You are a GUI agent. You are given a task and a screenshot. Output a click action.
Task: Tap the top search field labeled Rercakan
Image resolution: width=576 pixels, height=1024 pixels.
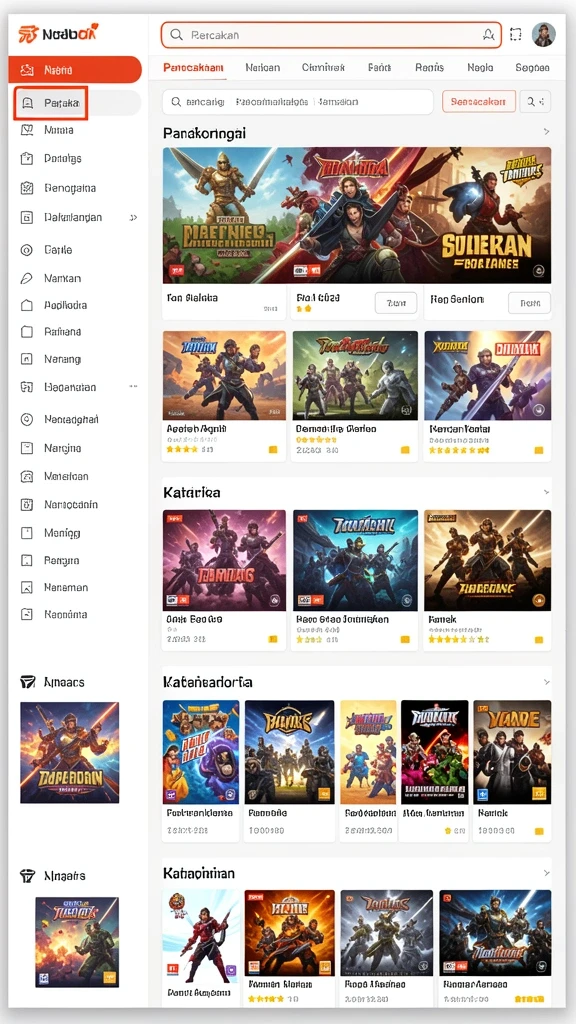[331, 35]
